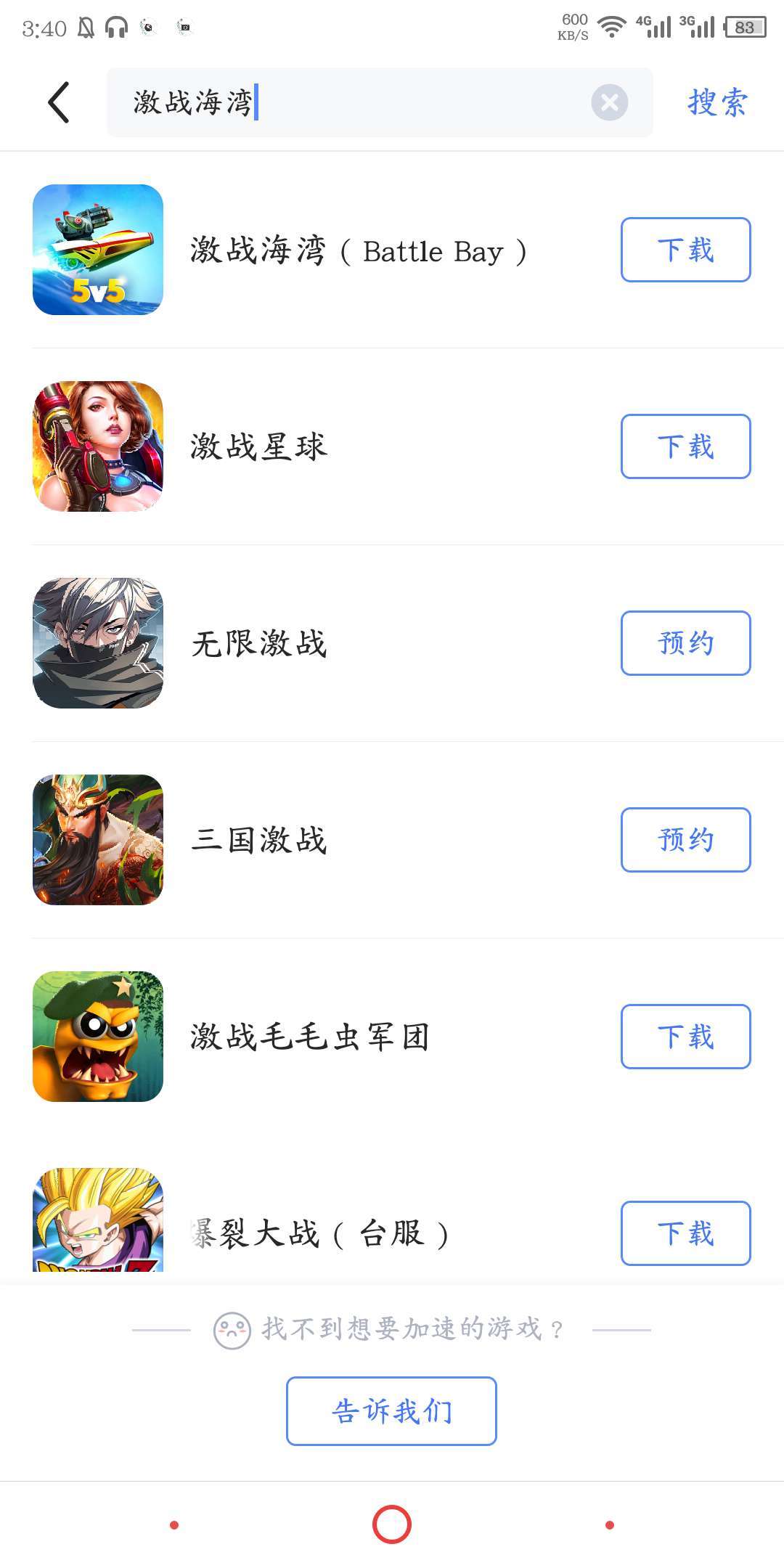Screen dimensions: 784x1568
Task: Download 激战星球
Action: (x=685, y=446)
